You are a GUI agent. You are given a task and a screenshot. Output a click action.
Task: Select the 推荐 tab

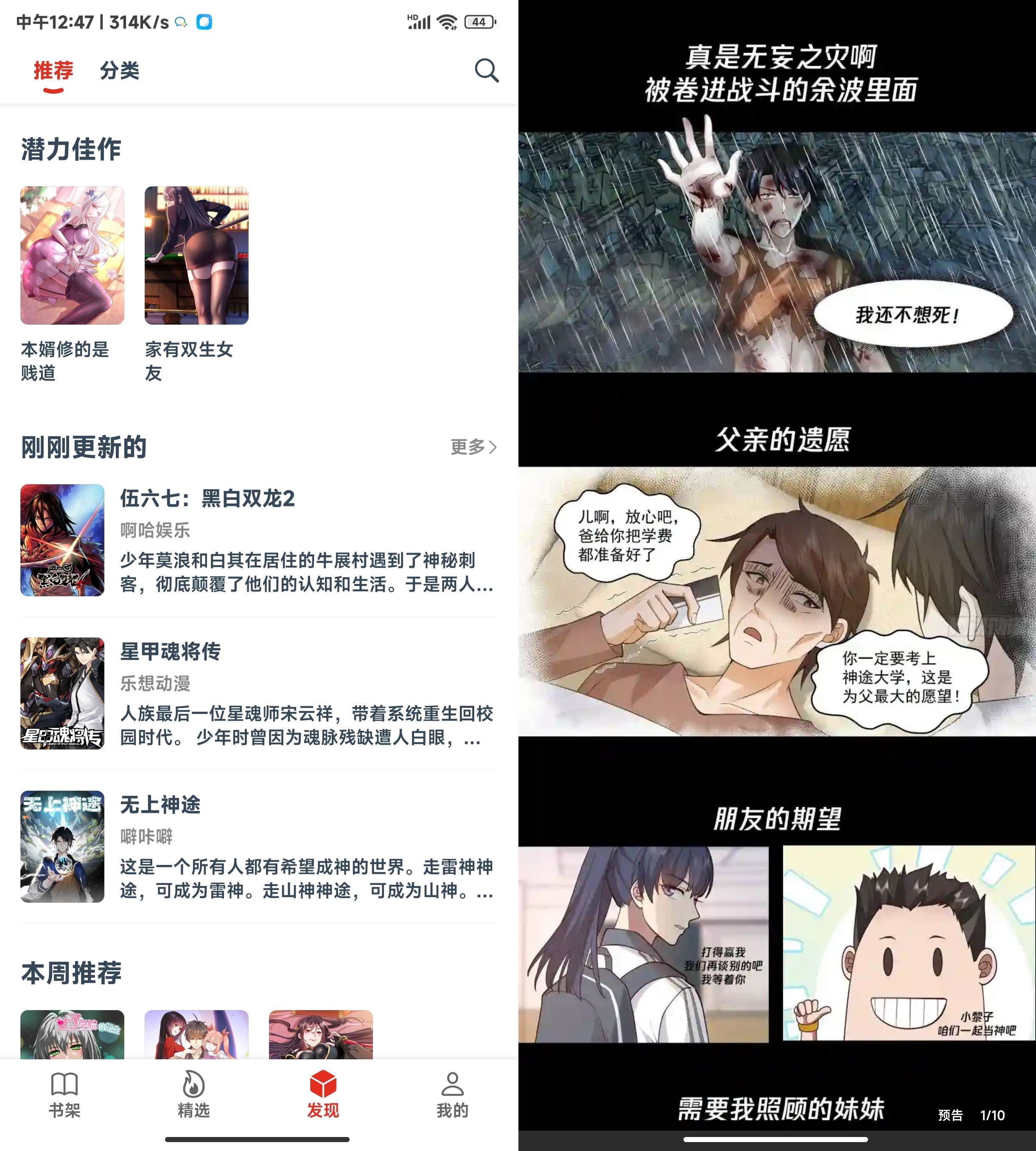[53, 70]
